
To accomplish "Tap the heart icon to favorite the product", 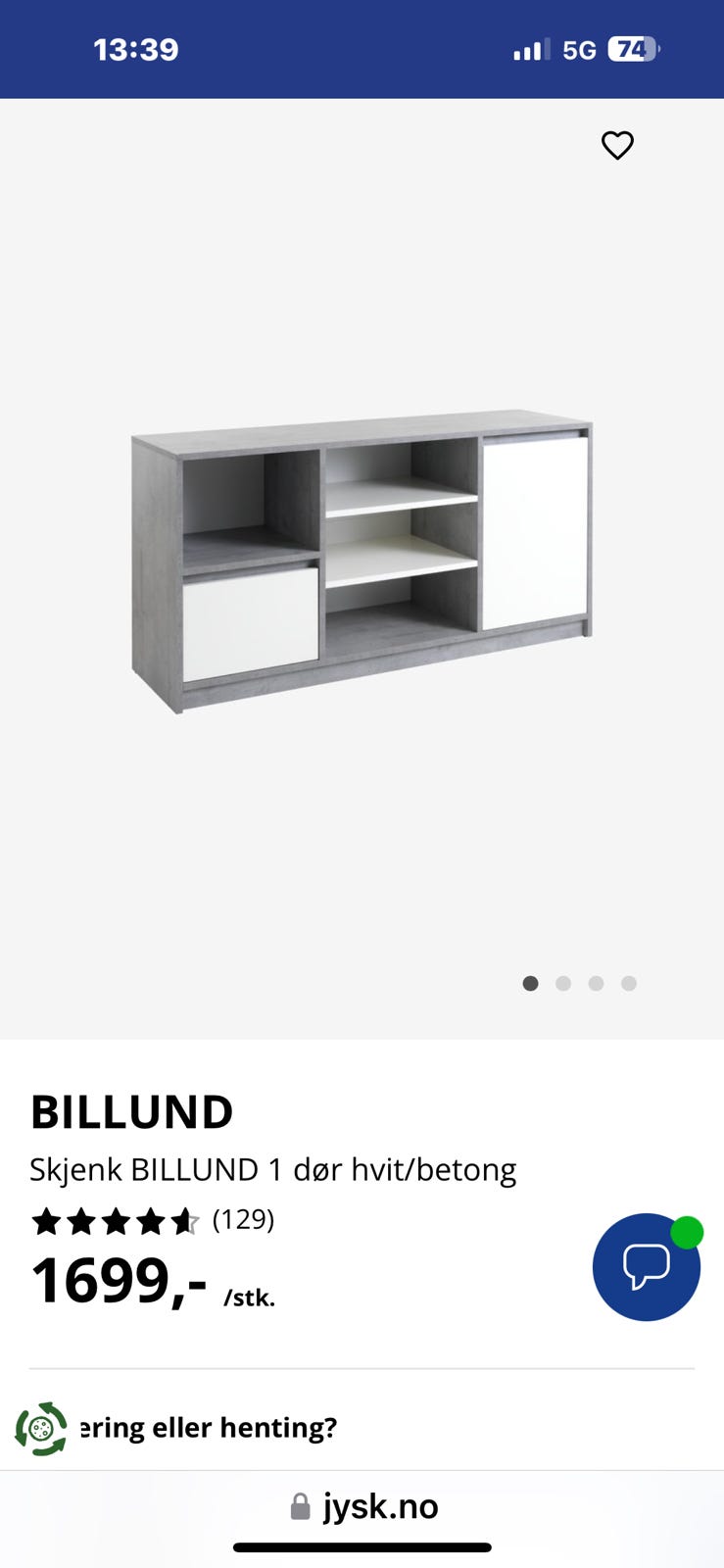I will pos(617,145).
